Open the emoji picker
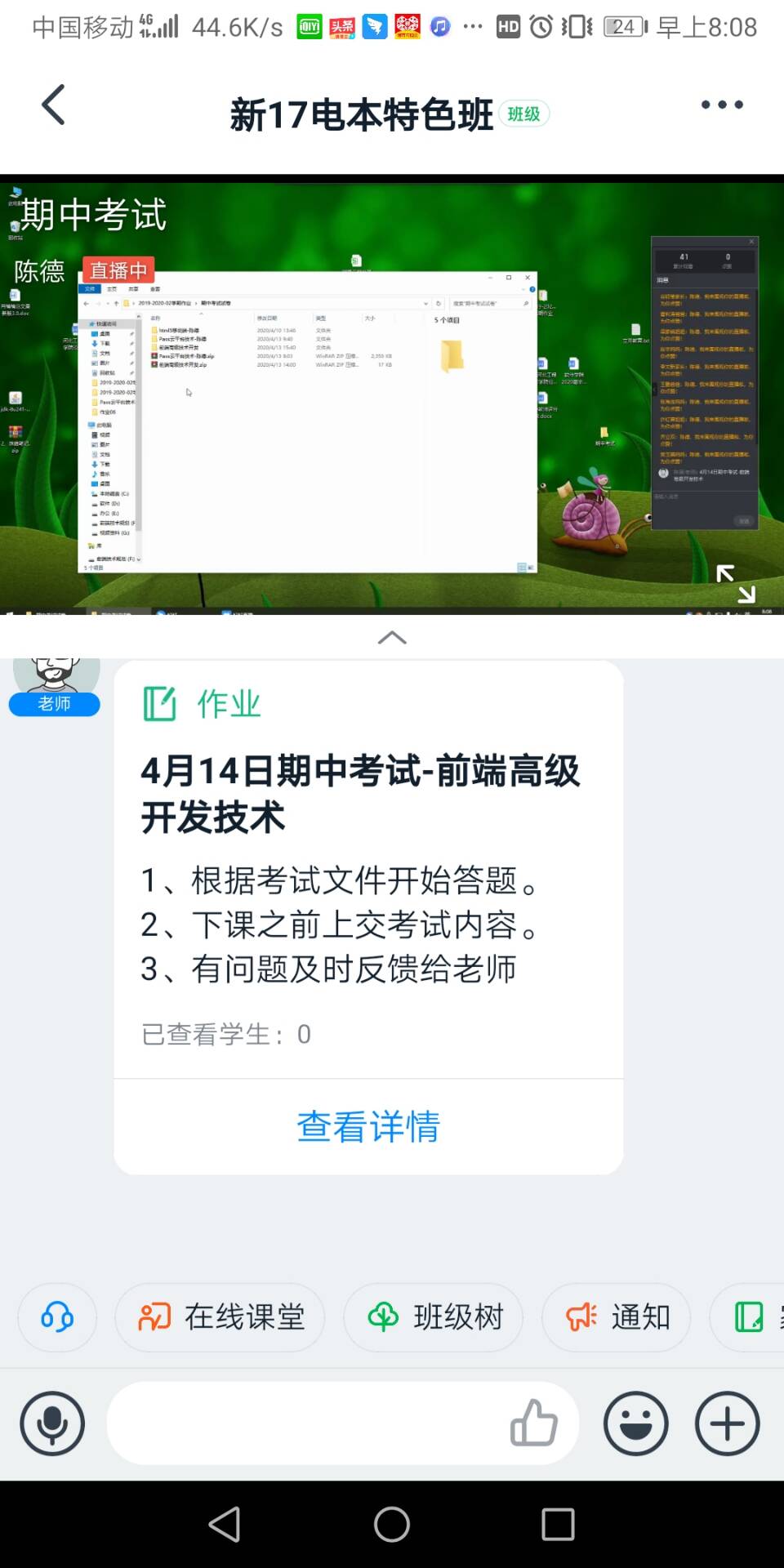The height and width of the screenshot is (1568, 784). pos(635,1423)
